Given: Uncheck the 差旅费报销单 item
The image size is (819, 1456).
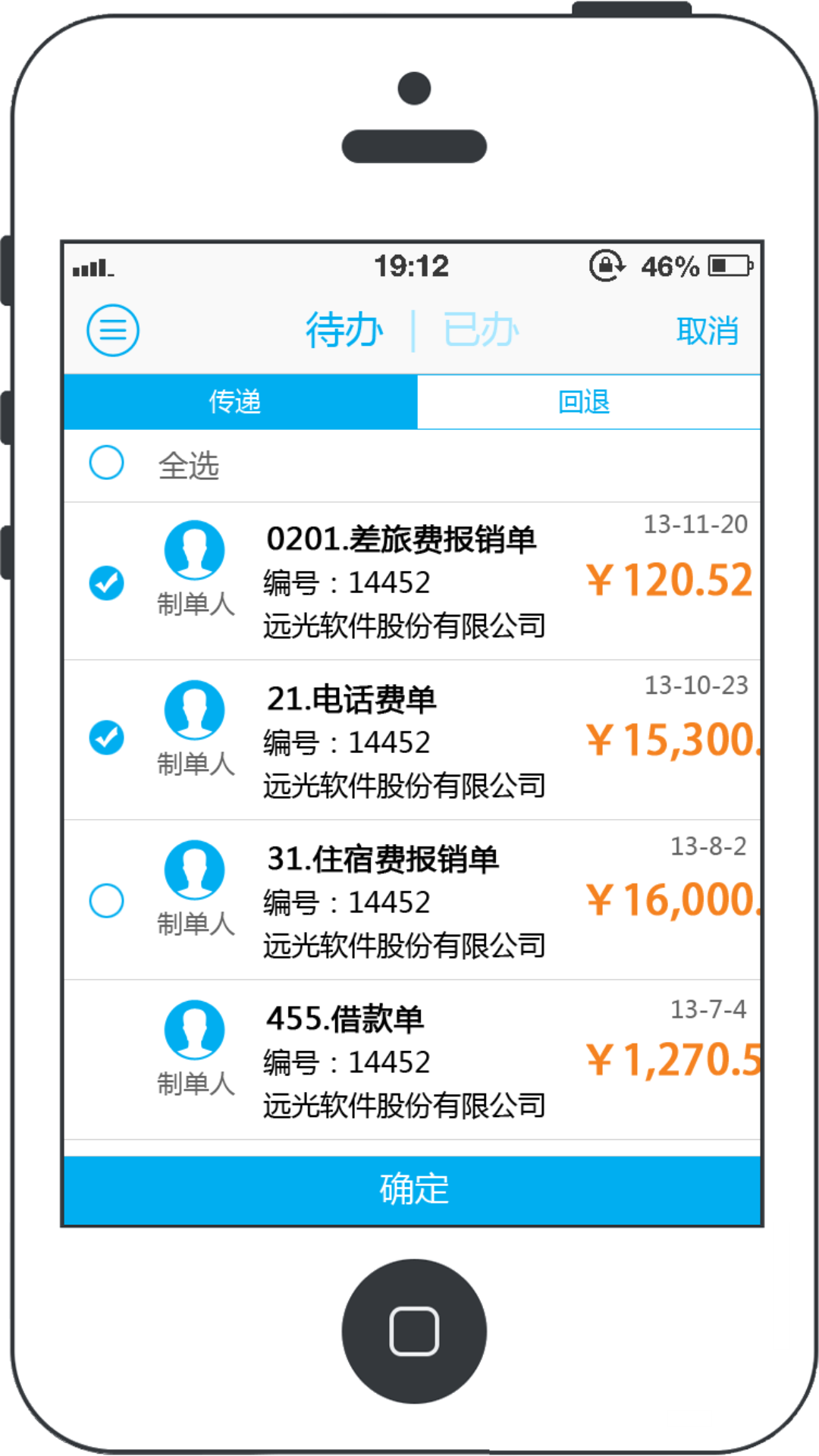Looking at the screenshot, I should click(107, 584).
